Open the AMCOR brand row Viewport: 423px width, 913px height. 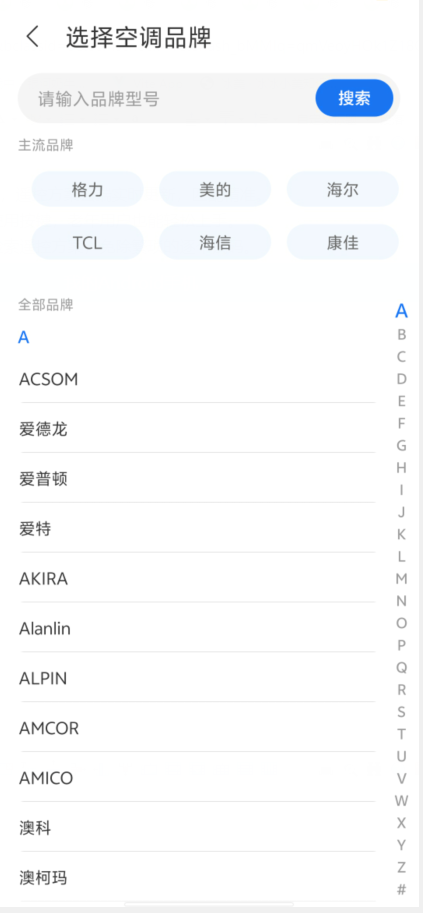tap(197, 728)
